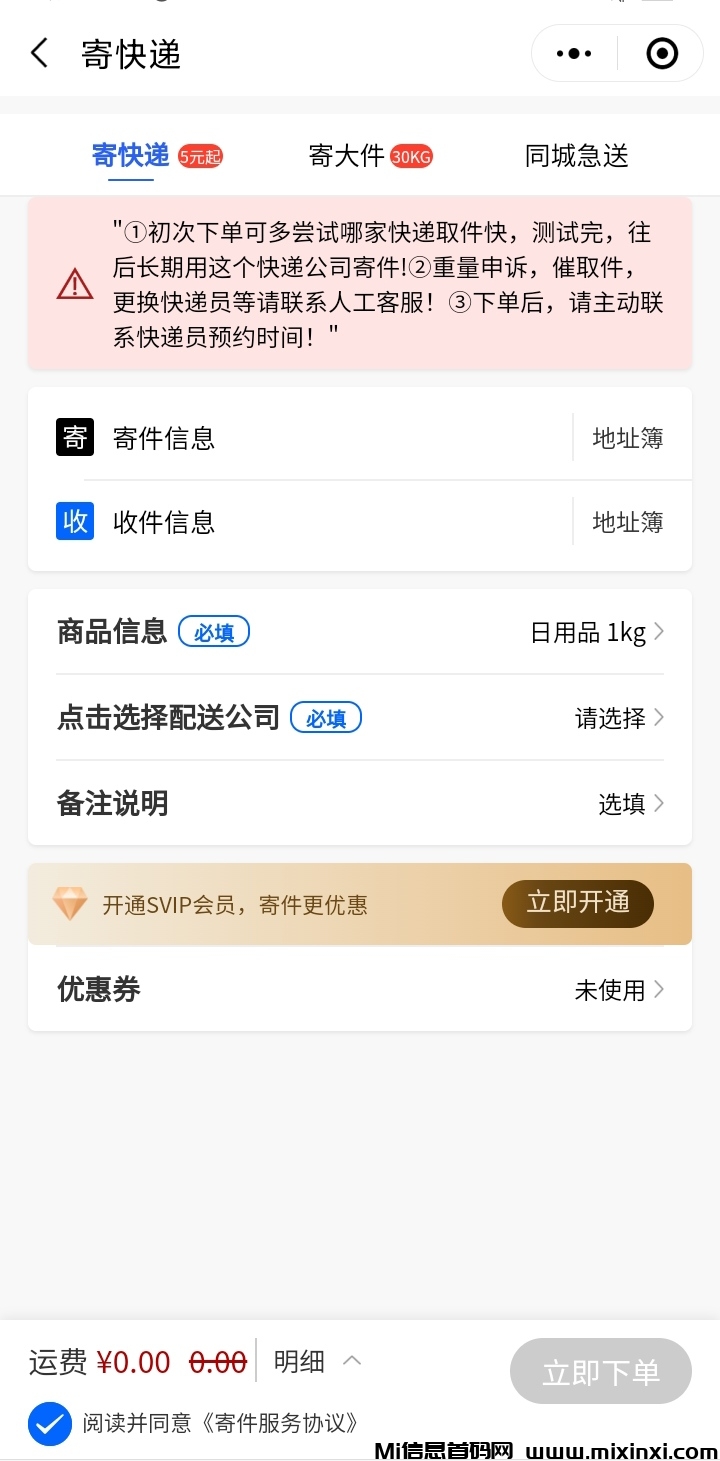This screenshot has height=1461, width=720.
Task: Expand the 明细 fee breakdown
Action: click(315, 1361)
